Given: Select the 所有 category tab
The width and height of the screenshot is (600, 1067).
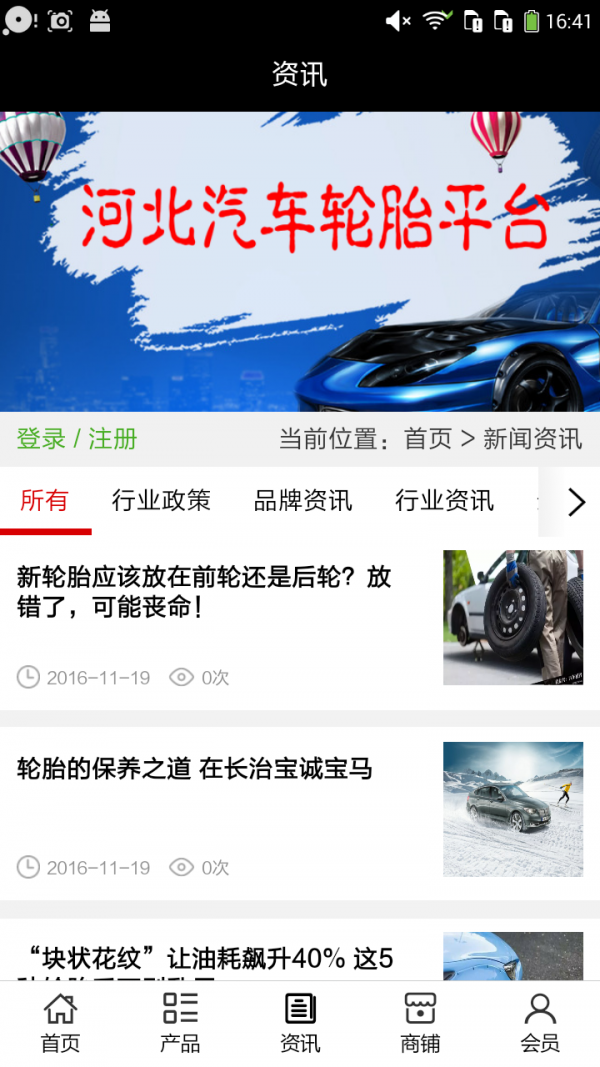Looking at the screenshot, I should click(44, 501).
